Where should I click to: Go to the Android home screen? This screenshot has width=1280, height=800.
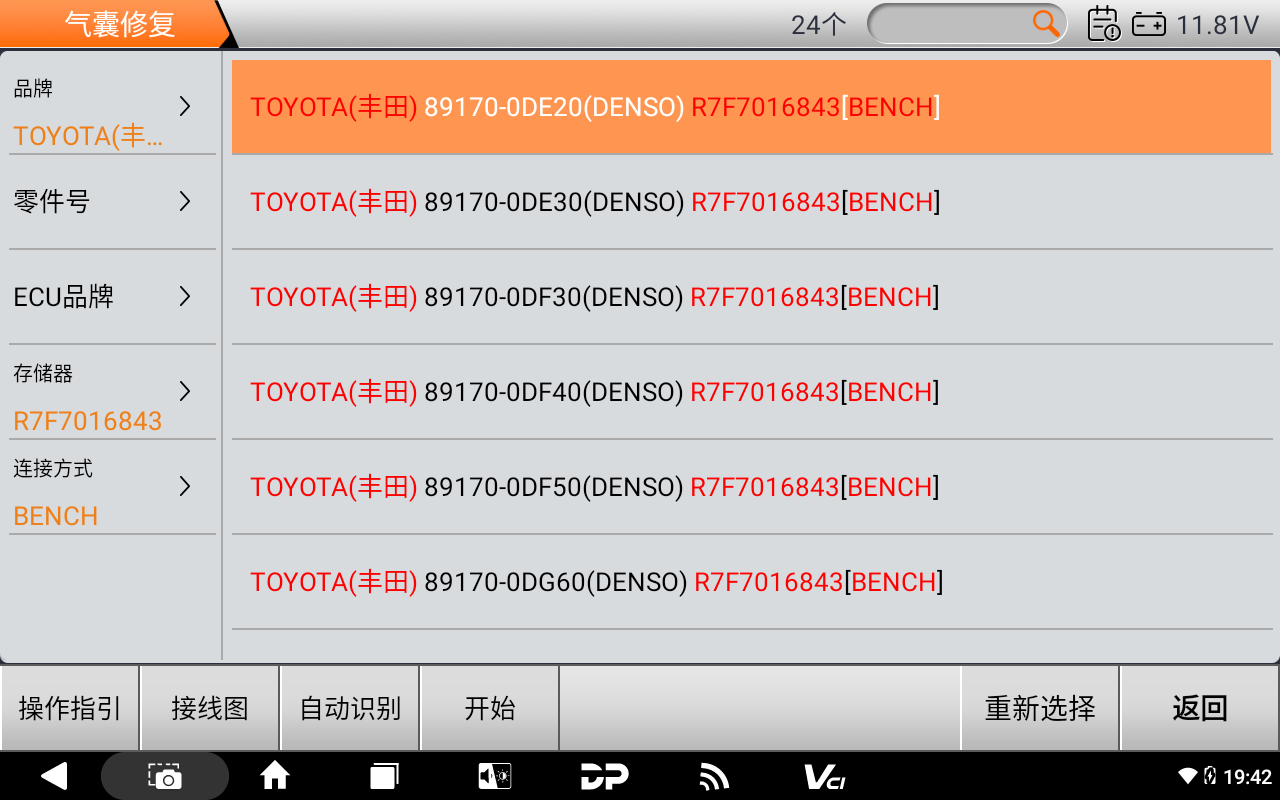pos(275,776)
